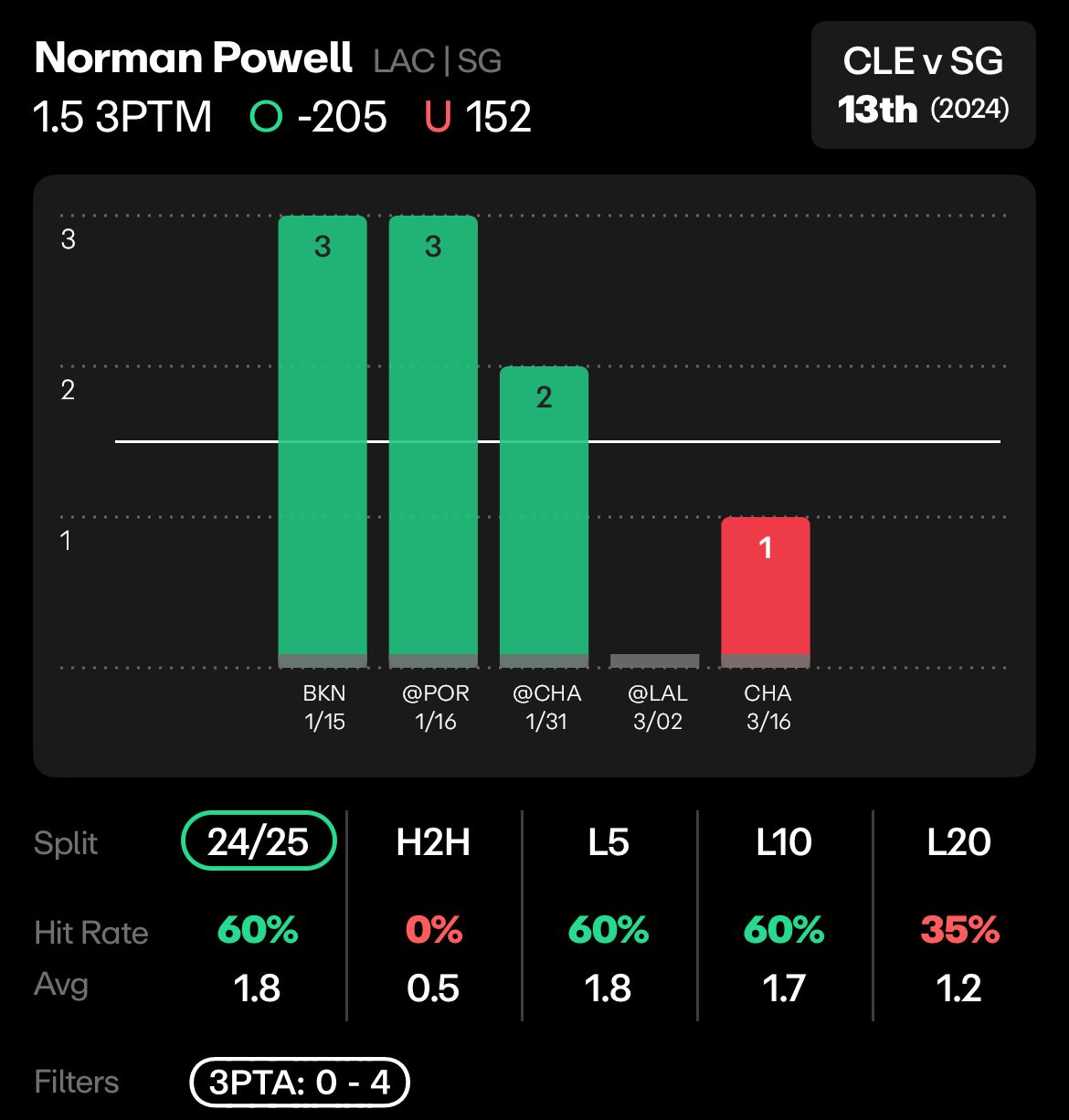Switch to the L5 split

pos(609,841)
